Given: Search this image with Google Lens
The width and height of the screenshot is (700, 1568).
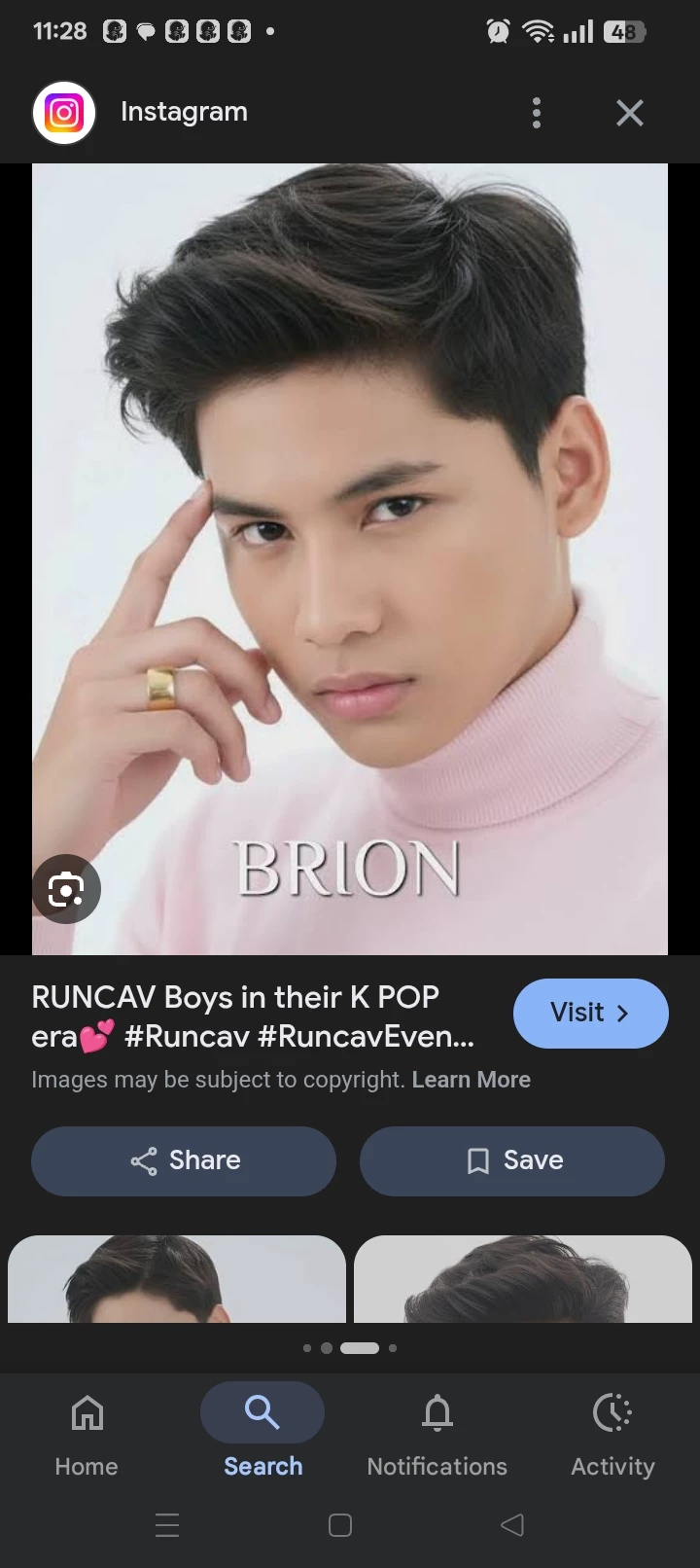Looking at the screenshot, I should click(x=66, y=889).
